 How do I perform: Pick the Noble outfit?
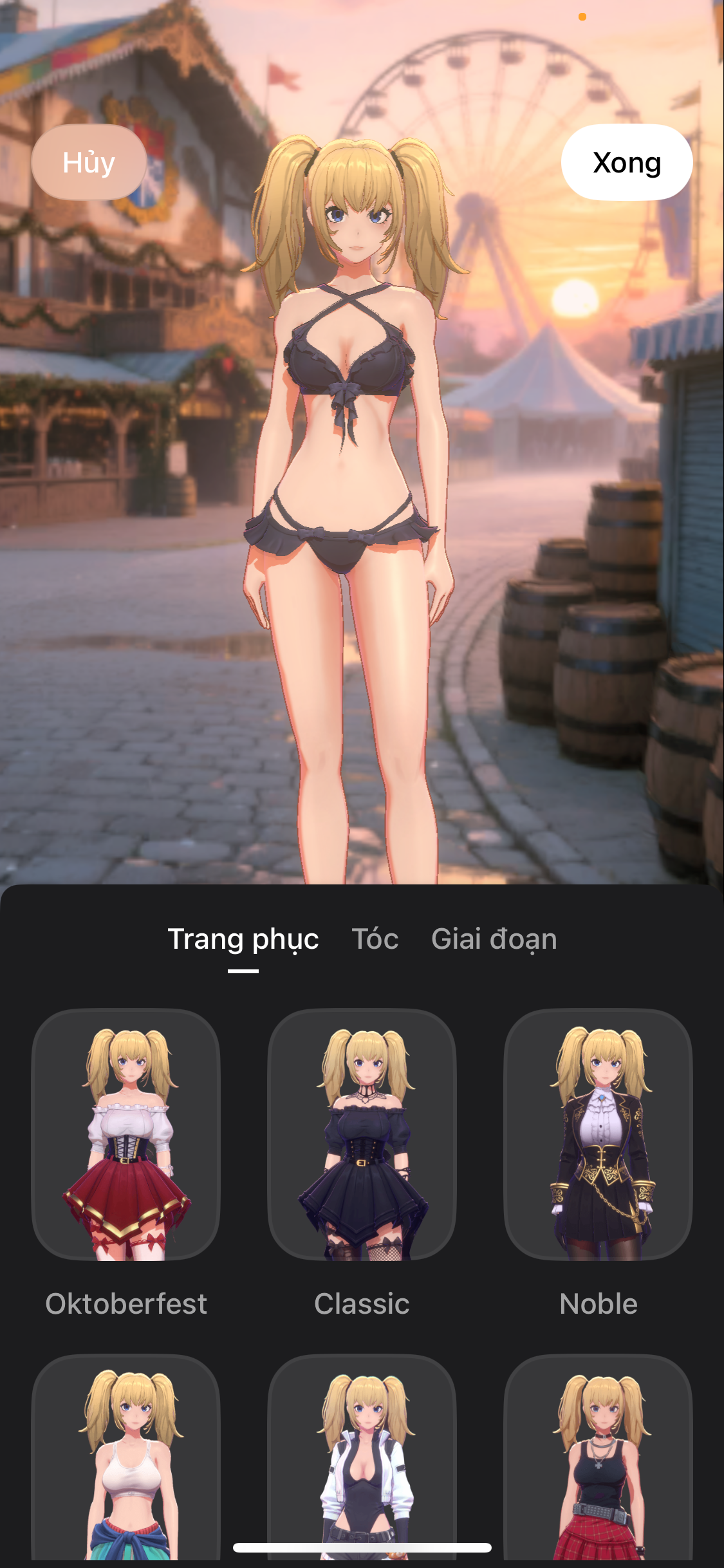pos(598,1134)
